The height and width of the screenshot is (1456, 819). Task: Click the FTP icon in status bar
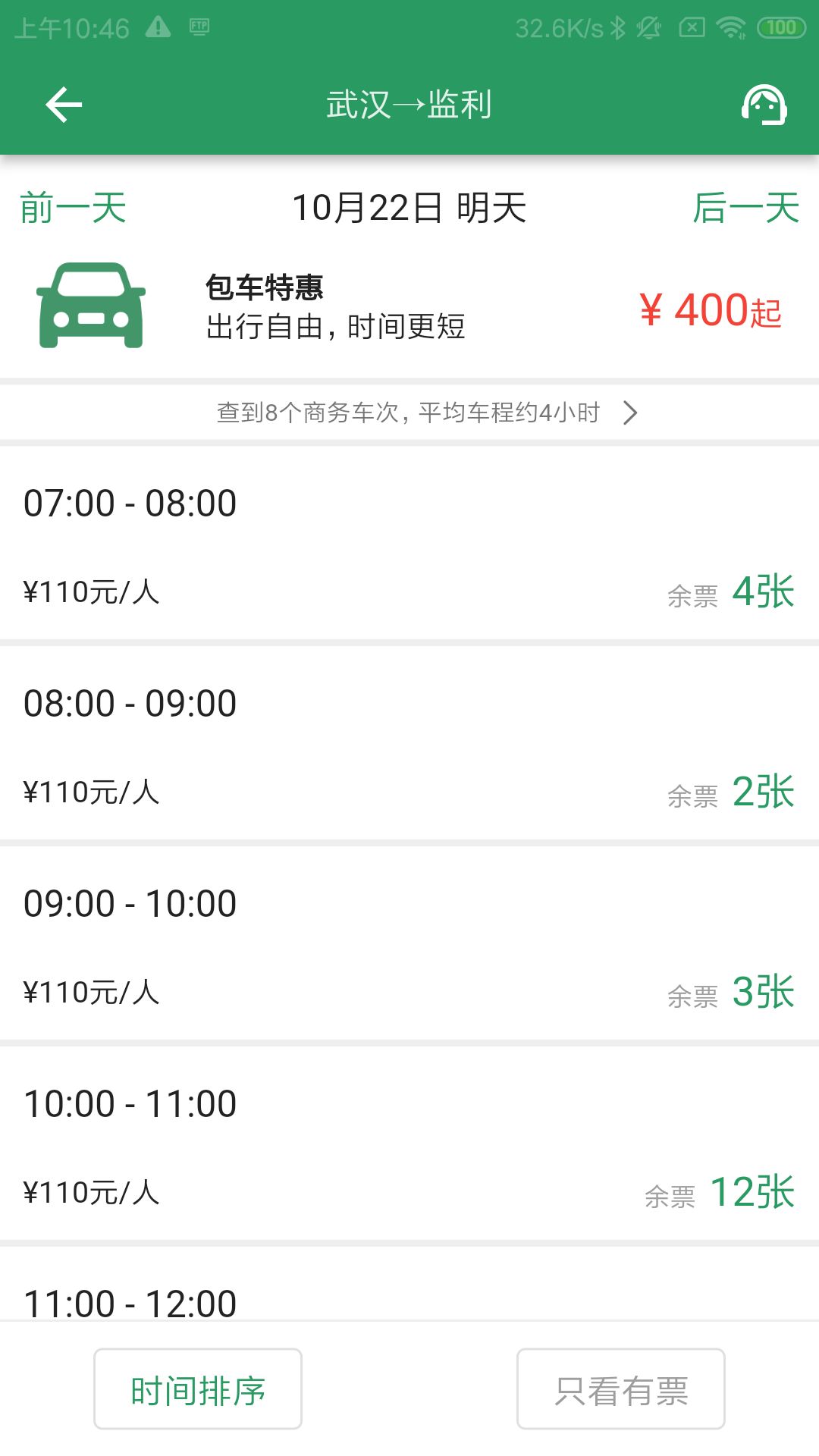(199, 28)
